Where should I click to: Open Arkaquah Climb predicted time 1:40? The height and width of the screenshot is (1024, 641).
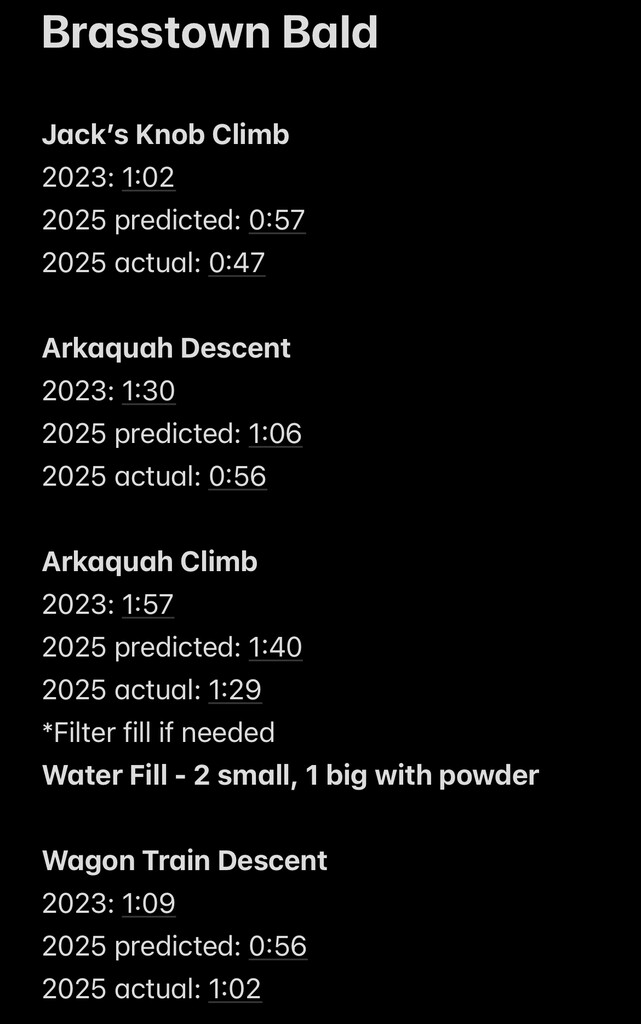(x=275, y=648)
